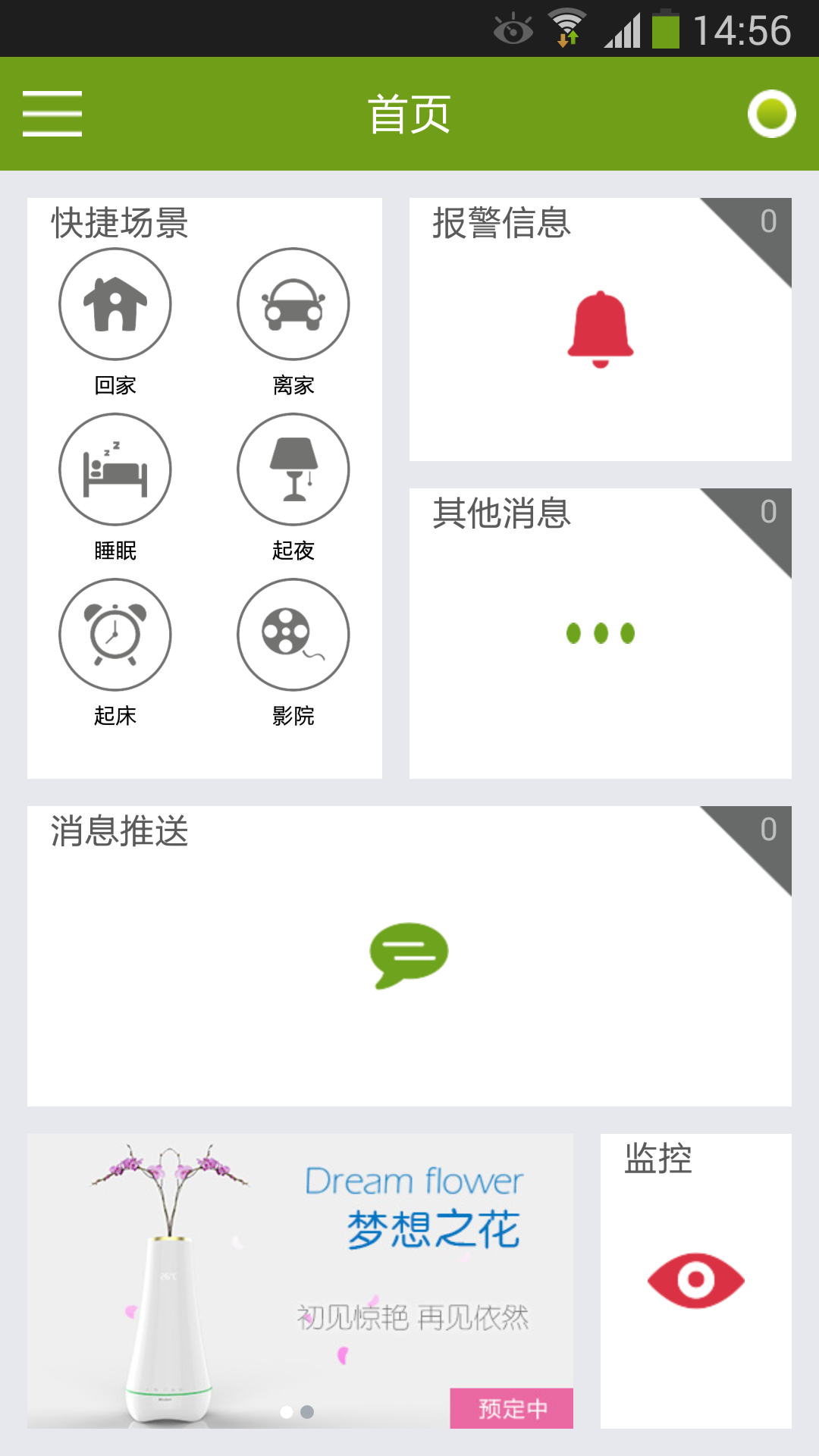View the 消息推送 push messages card
Viewport: 819px width, 1456px height.
[409, 955]
